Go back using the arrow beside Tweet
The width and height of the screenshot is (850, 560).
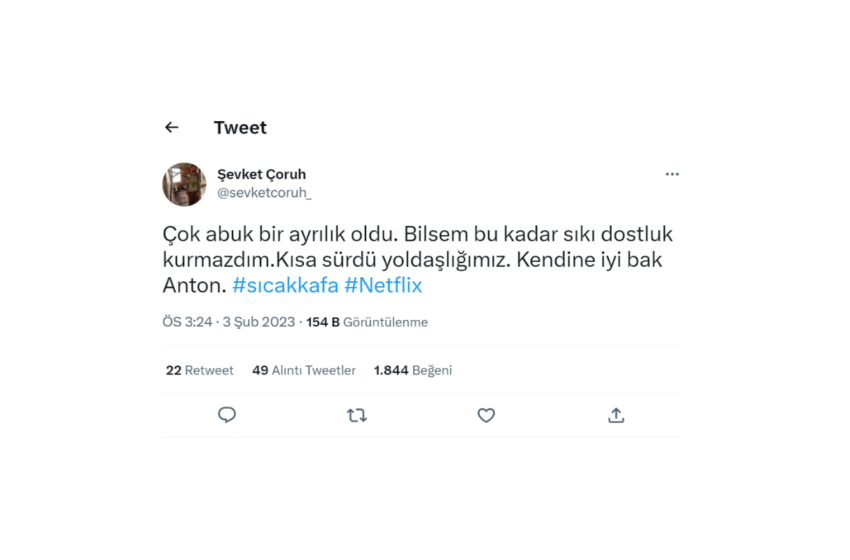click(x=171, y=127)
